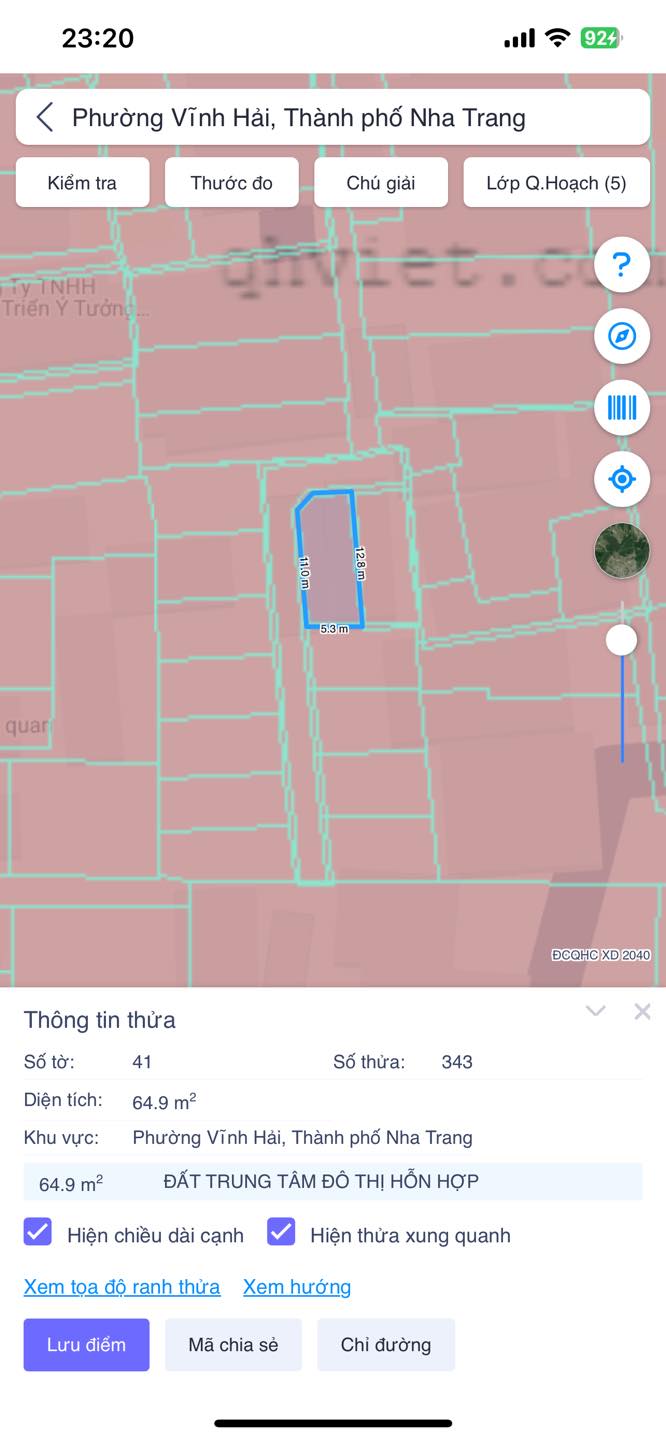Open Xem tọa độ ranh thửa link
The width and height of the screenshot is (666, 1440).
[x=122, y=1287]
